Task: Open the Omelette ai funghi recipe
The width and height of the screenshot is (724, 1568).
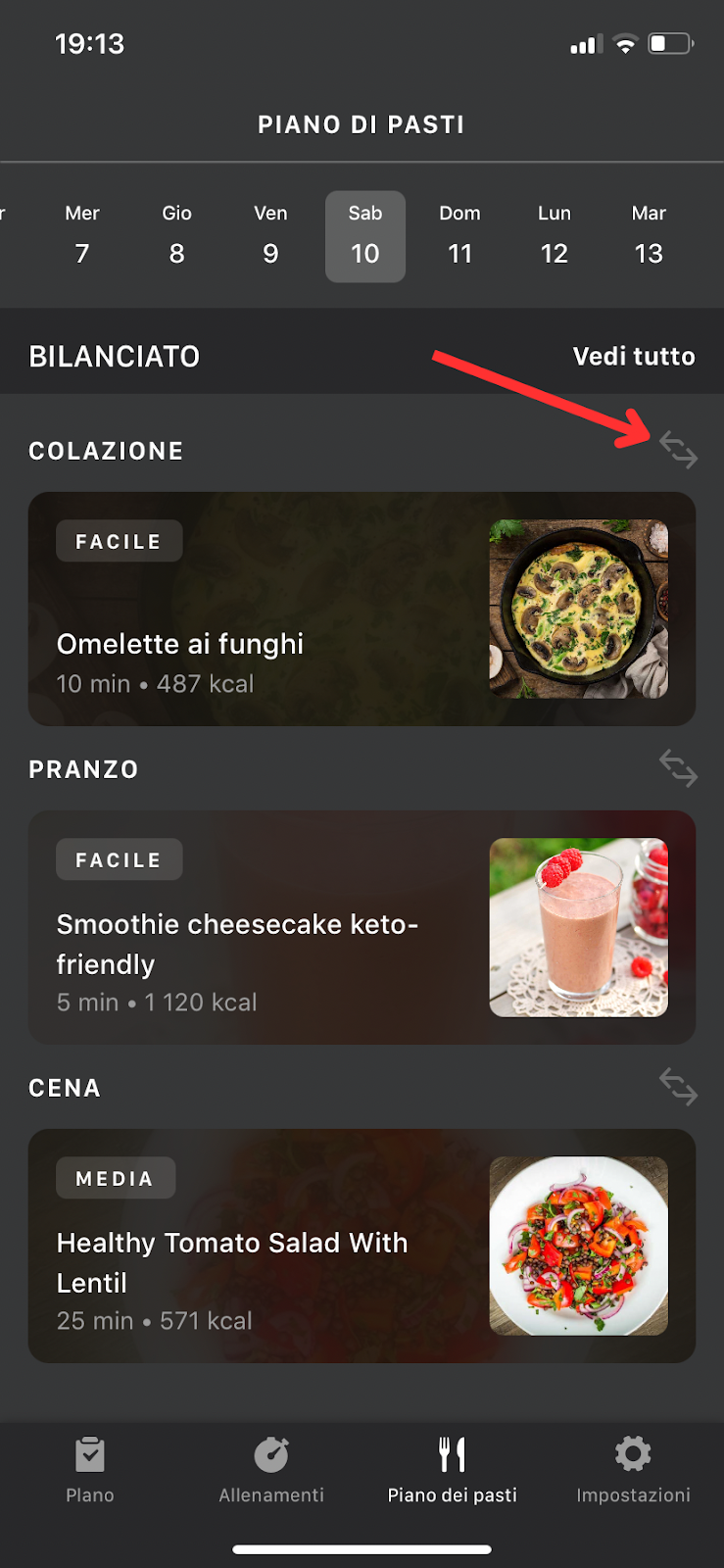Action: click(362, 609)
